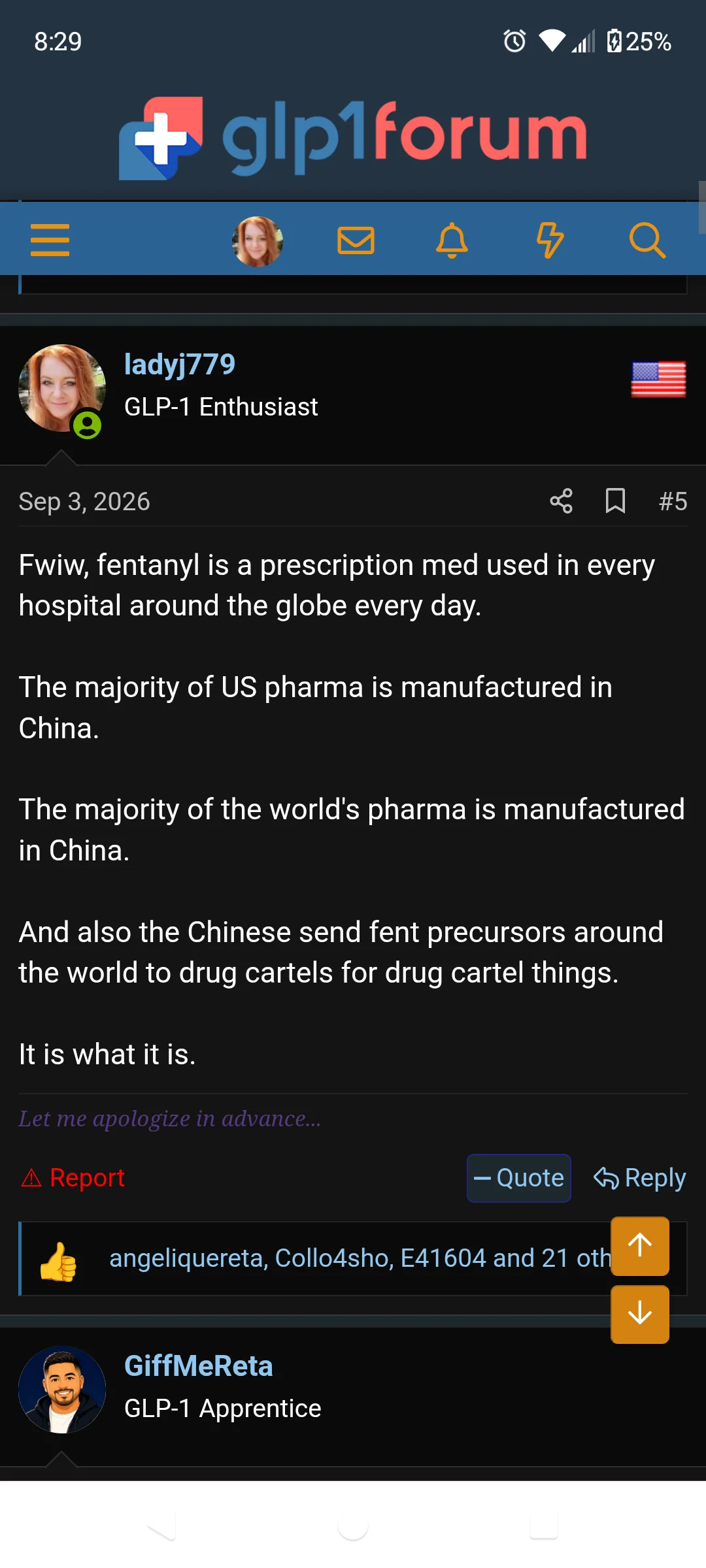Reply to ladyj779's post

click(x=639, y=1178)
